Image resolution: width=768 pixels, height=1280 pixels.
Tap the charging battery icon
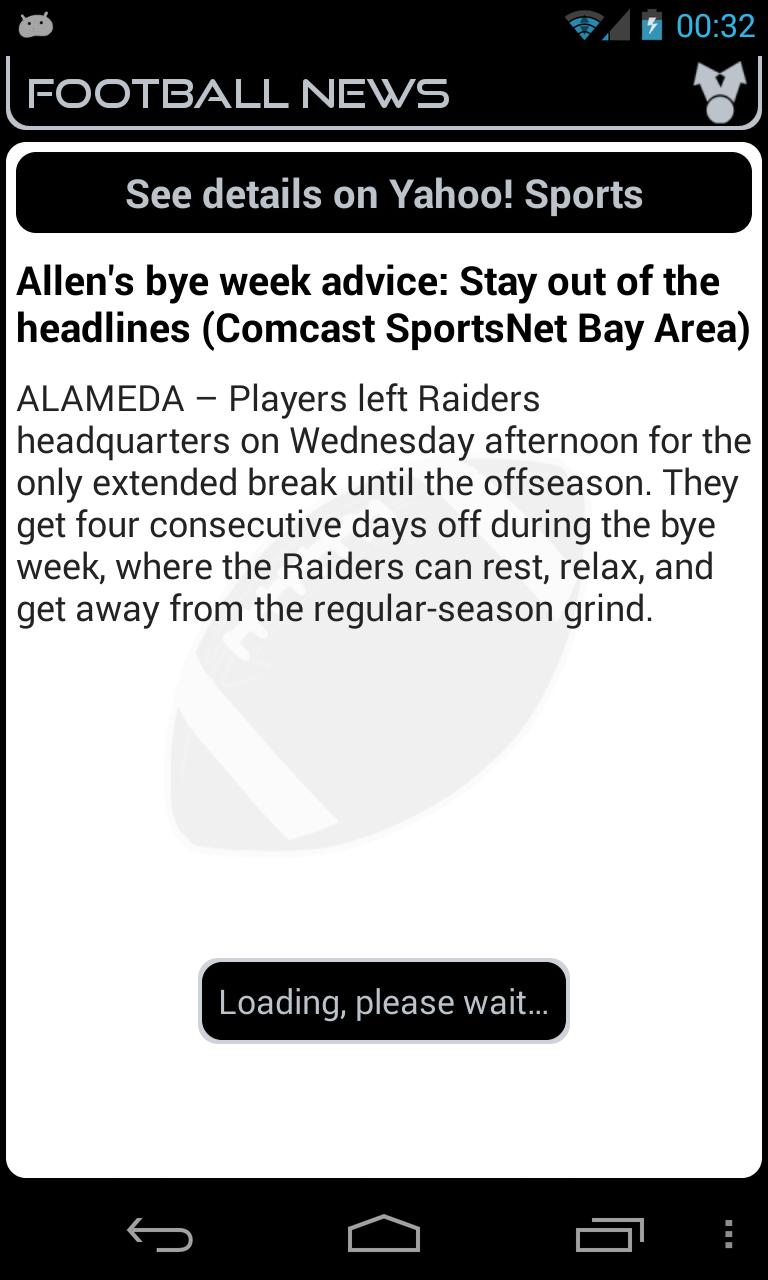[x=651, y=26]
